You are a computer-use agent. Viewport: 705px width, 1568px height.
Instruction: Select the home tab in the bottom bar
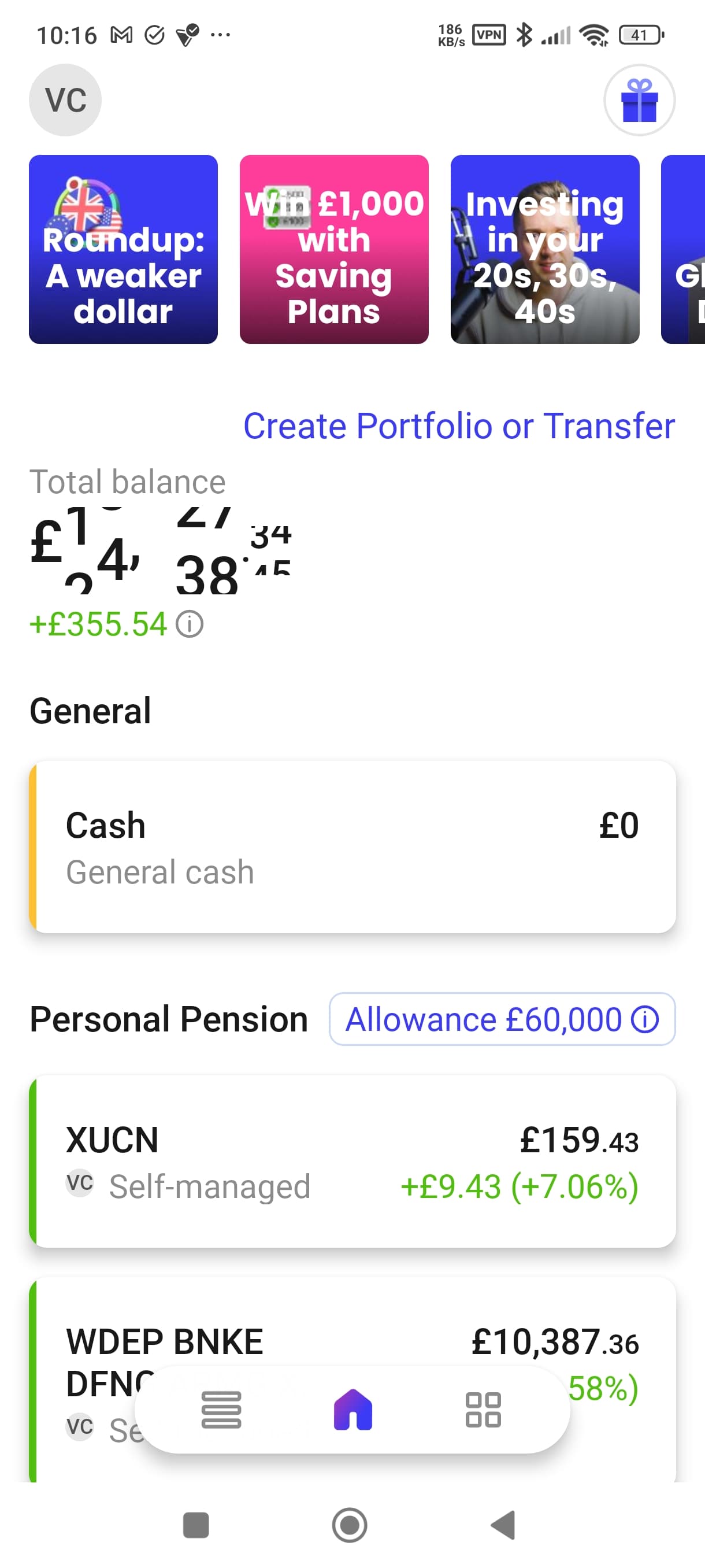tap(353, 1410)
